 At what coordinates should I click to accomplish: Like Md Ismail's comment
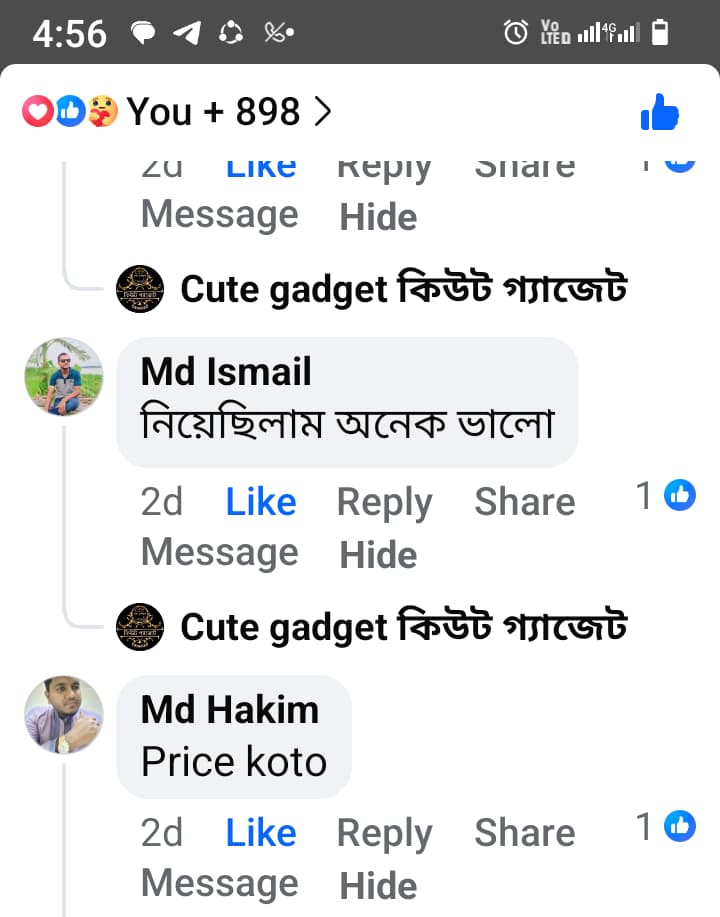(260, 502)
